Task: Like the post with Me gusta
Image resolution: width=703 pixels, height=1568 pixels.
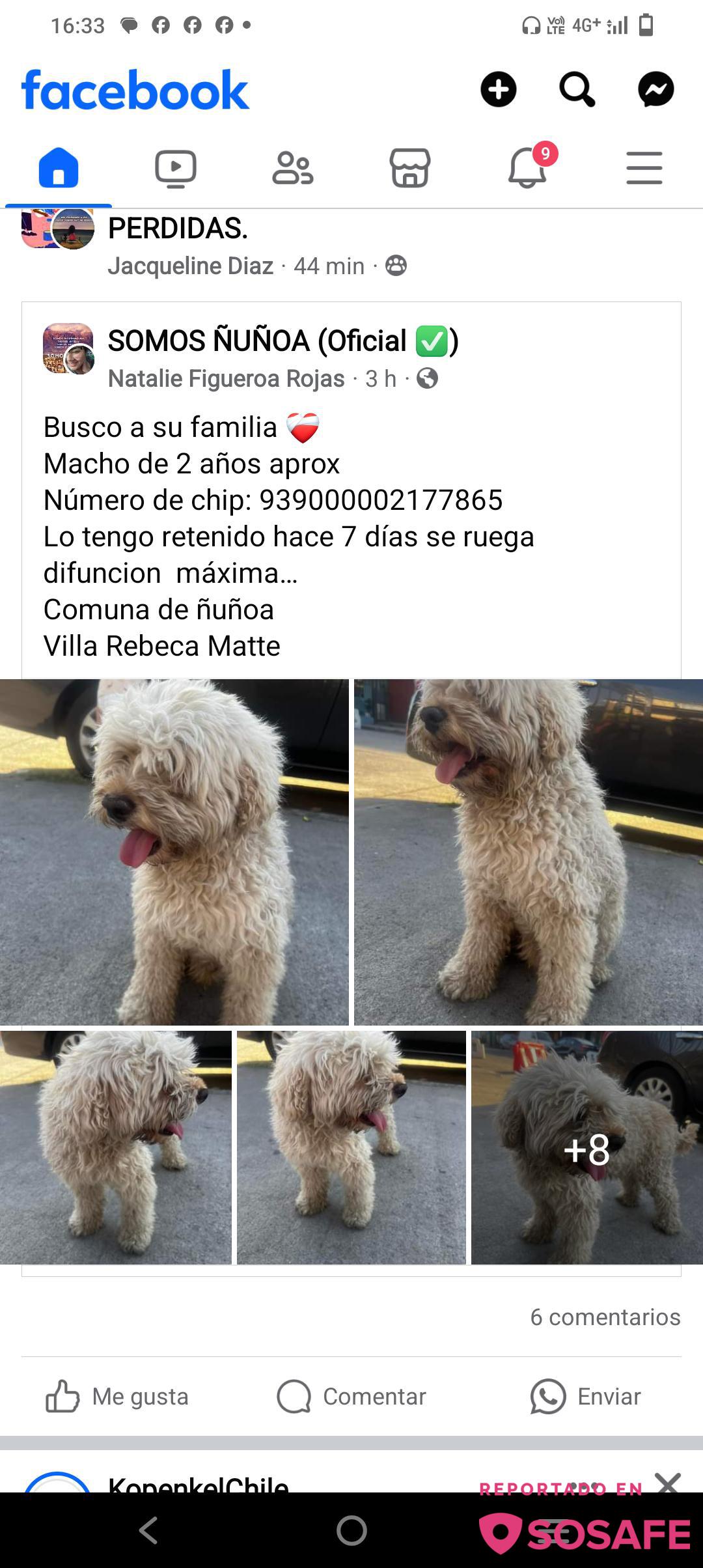Action: point(118,1396)
